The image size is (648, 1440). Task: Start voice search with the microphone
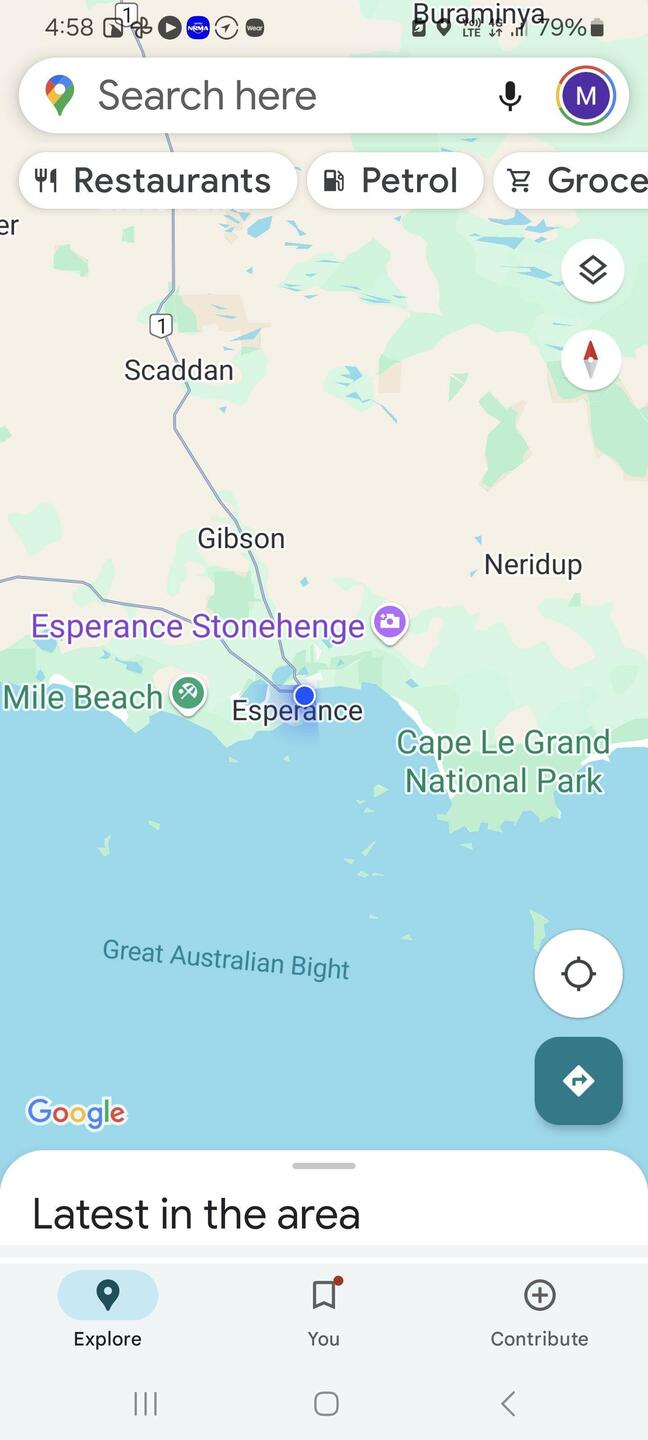[510, 96]
